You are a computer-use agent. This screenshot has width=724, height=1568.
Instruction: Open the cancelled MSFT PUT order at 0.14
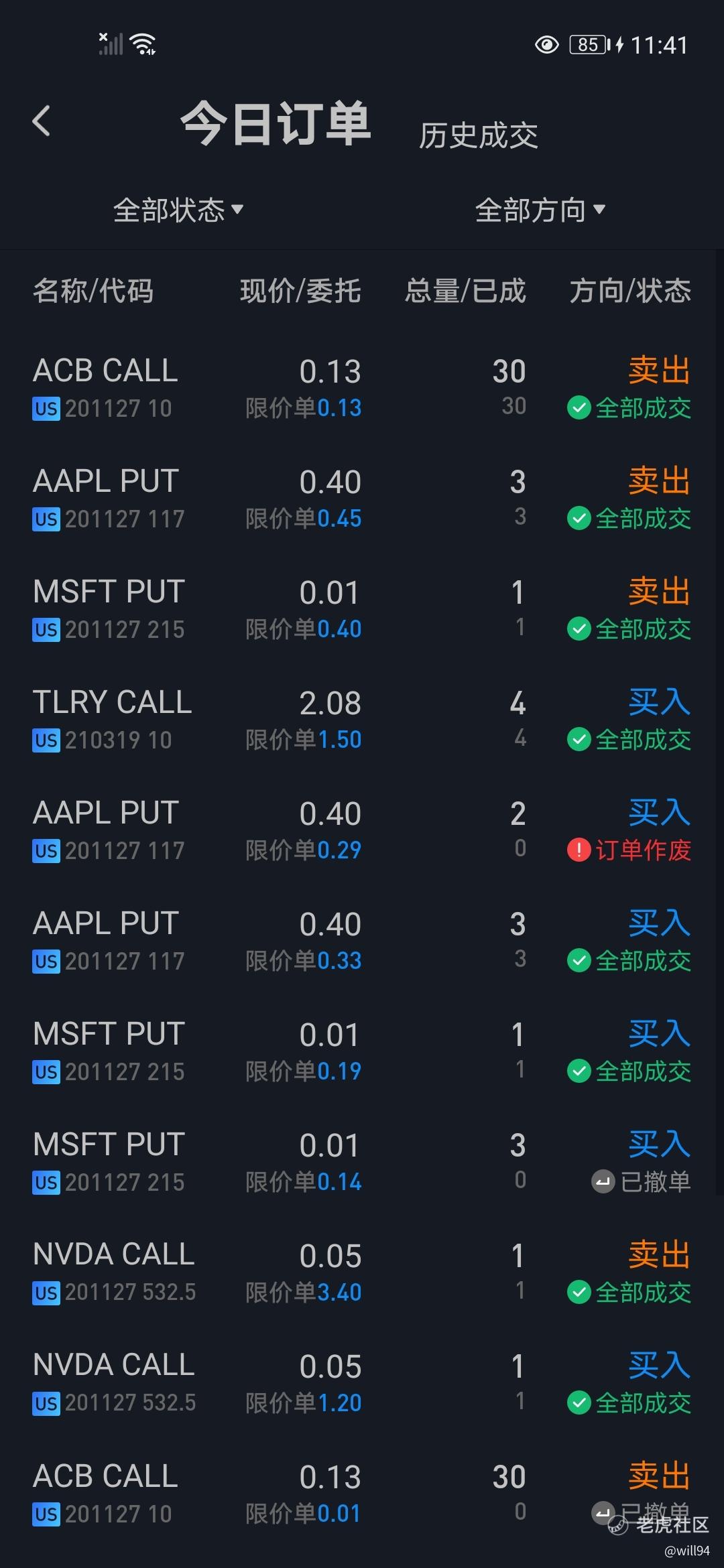[x=362, y=1163]
